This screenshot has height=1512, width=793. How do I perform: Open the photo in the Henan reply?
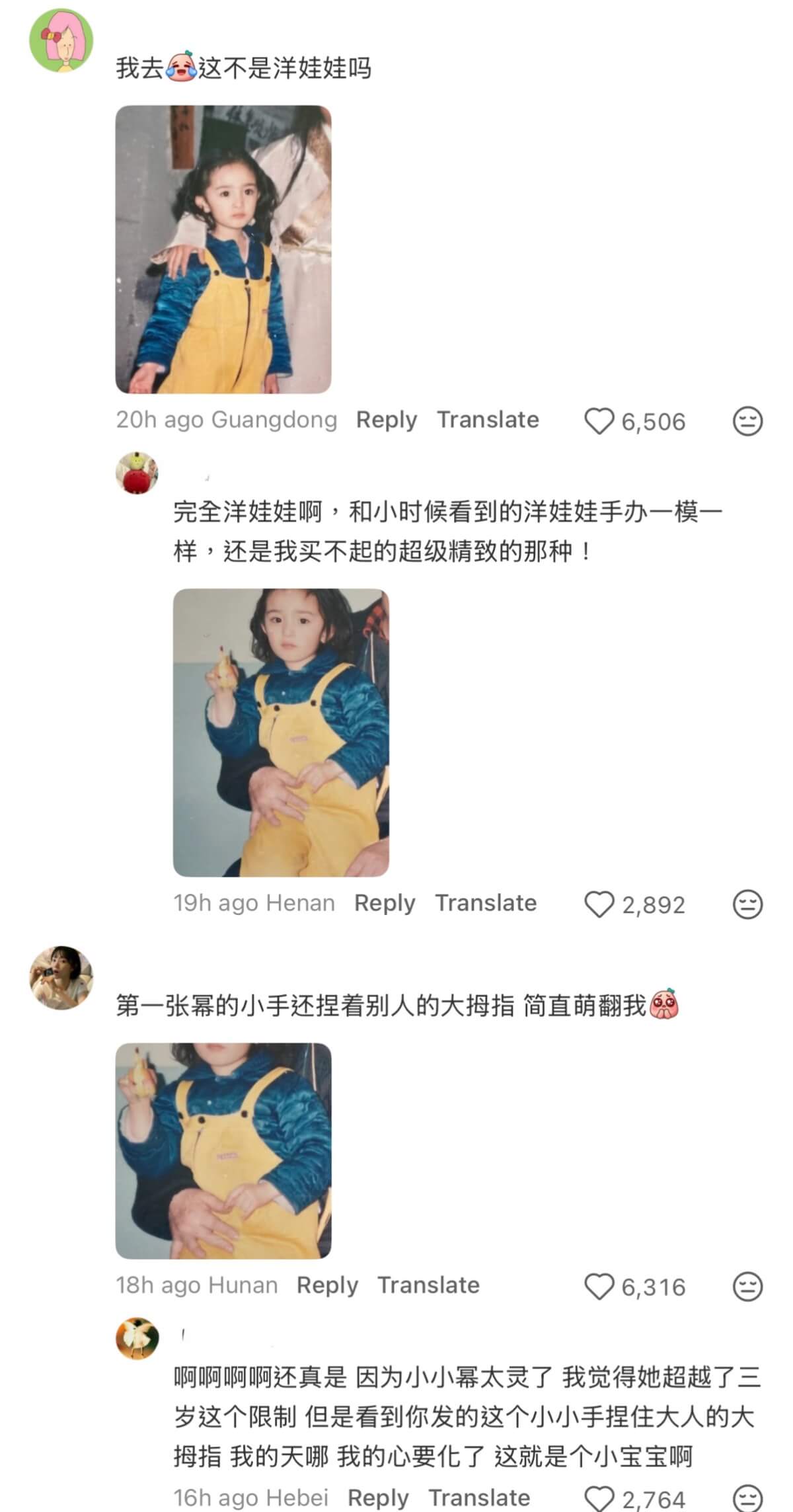(x=281, y=733)
